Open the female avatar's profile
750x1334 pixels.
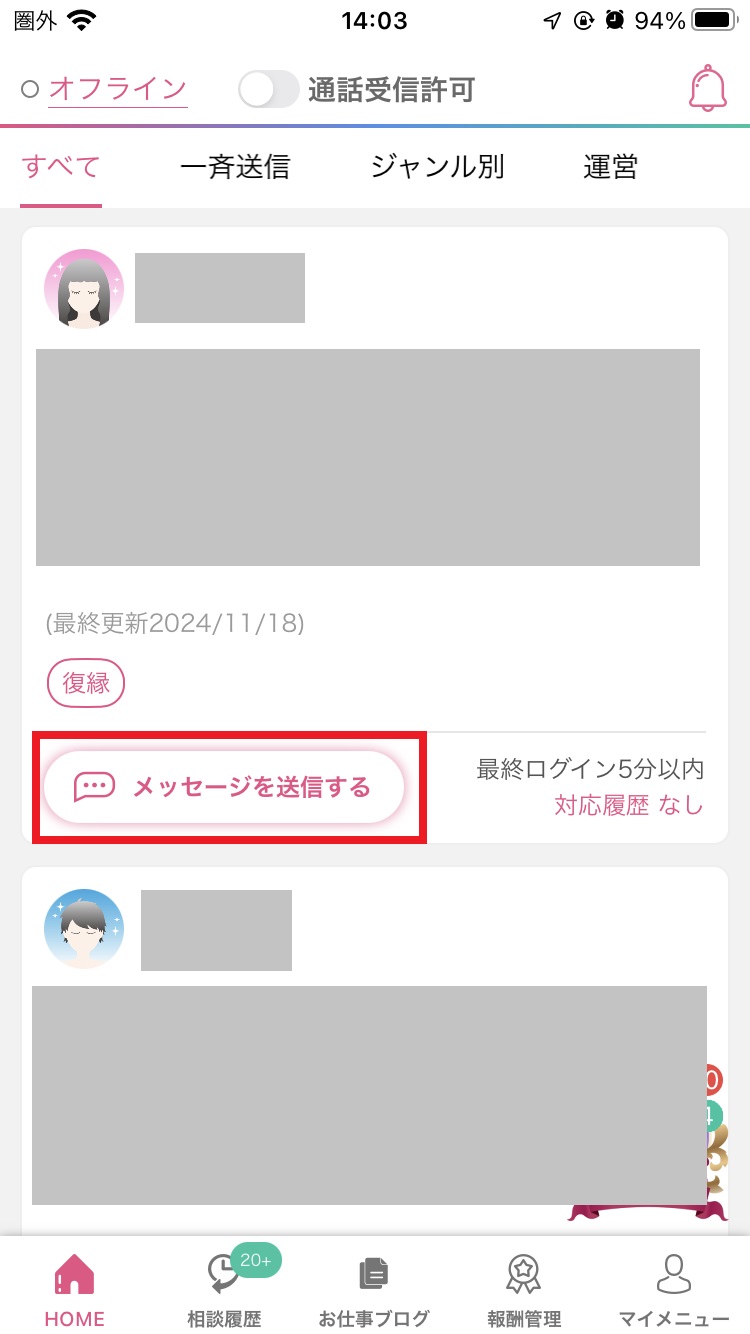84,289
